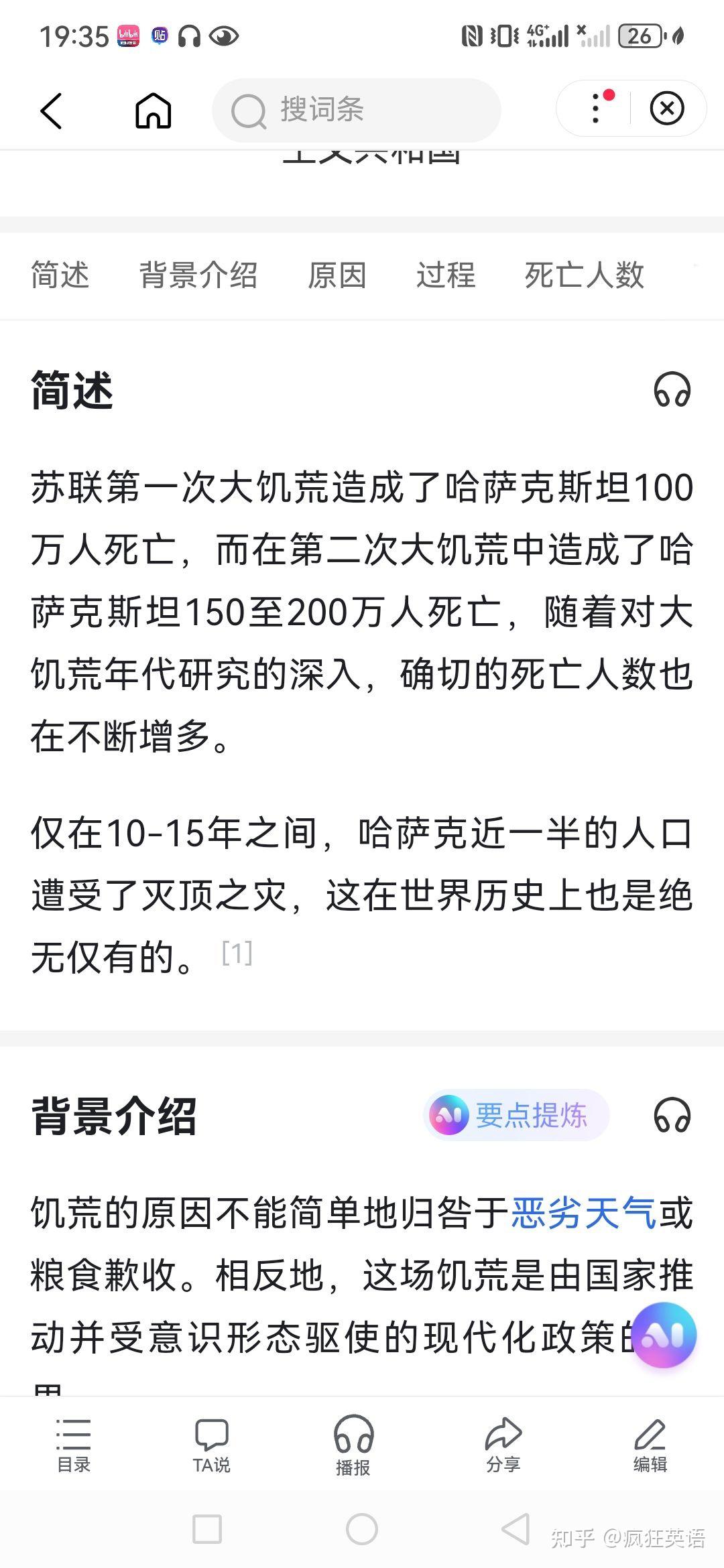Open TA说 comments
The height and width of the screenshot is (1568, 724).
[212, 1446]
